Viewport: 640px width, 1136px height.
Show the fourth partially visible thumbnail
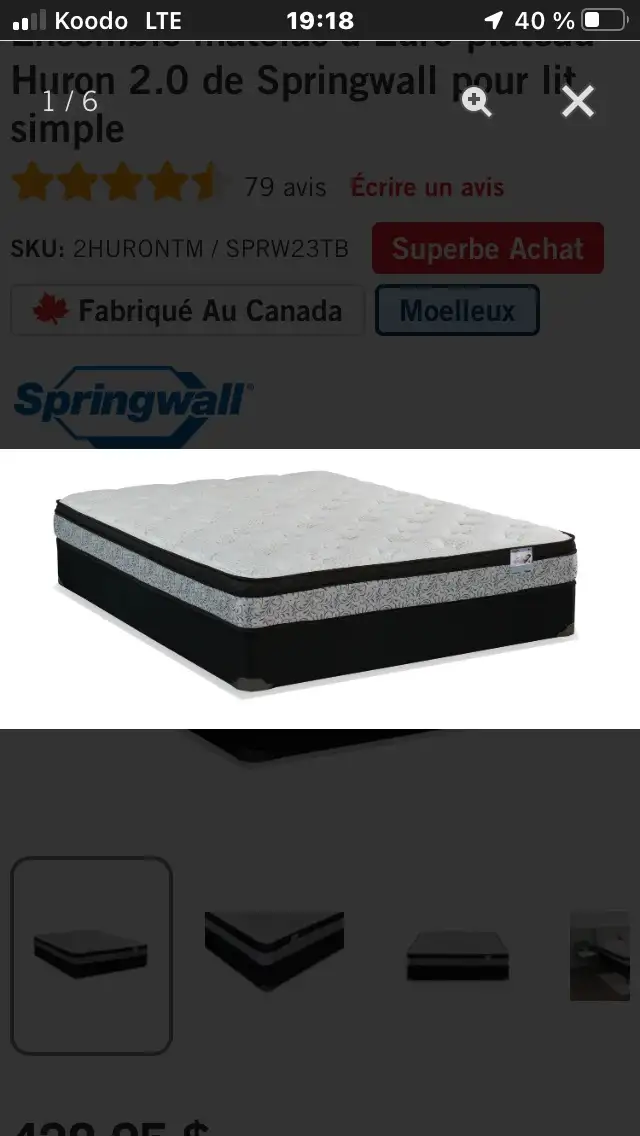pos(599,956)
